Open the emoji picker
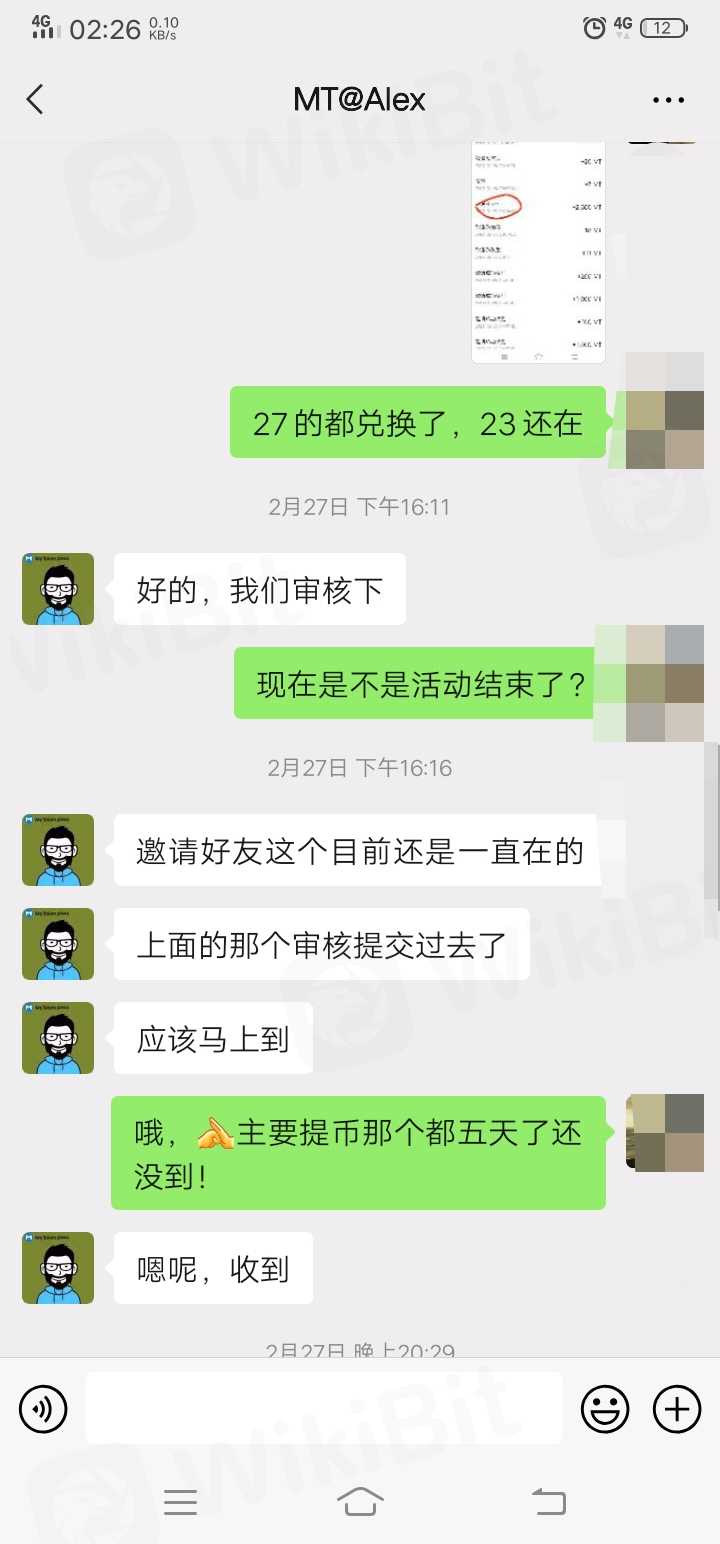This screenshot has width=720, height=1544. (605, 1409)
